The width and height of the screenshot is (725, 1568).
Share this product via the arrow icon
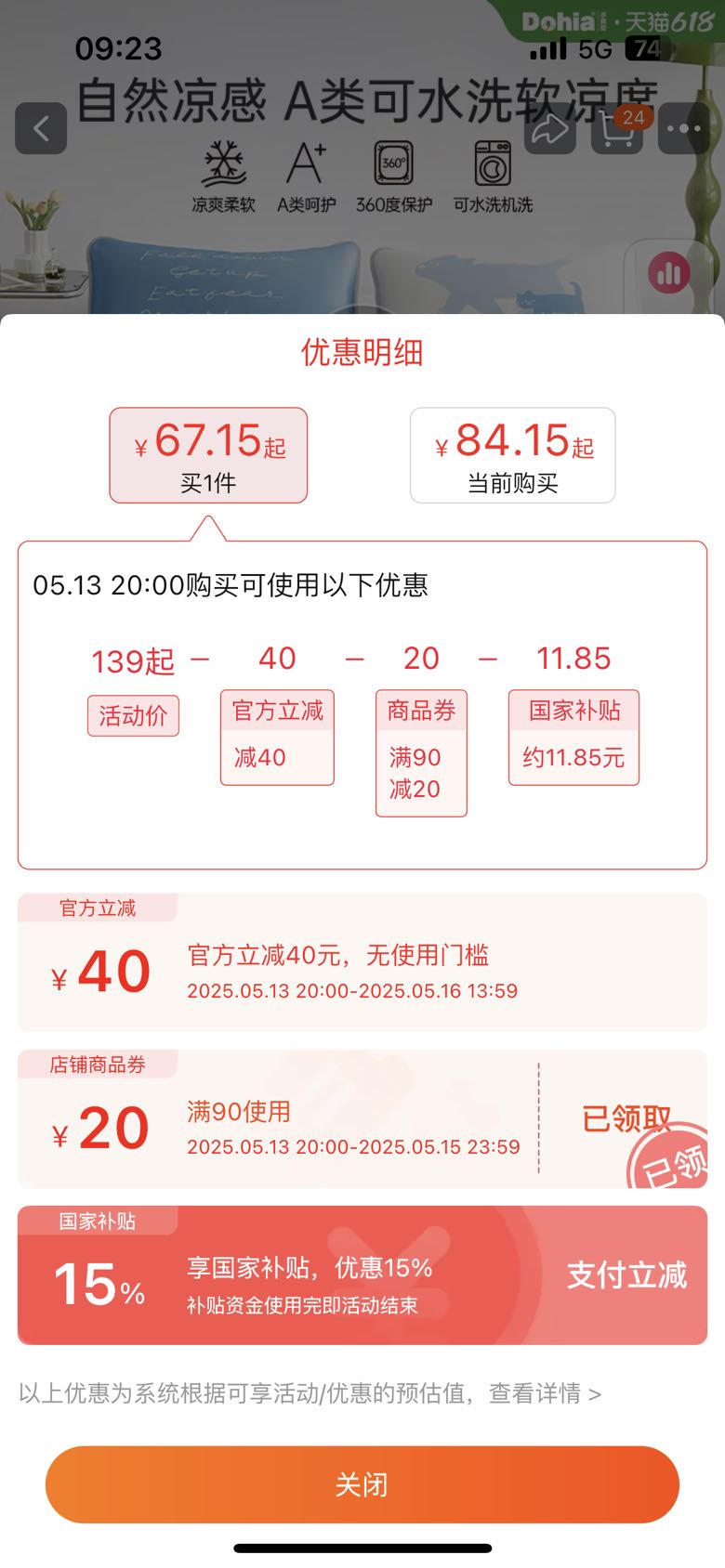[x=550, y=128]
